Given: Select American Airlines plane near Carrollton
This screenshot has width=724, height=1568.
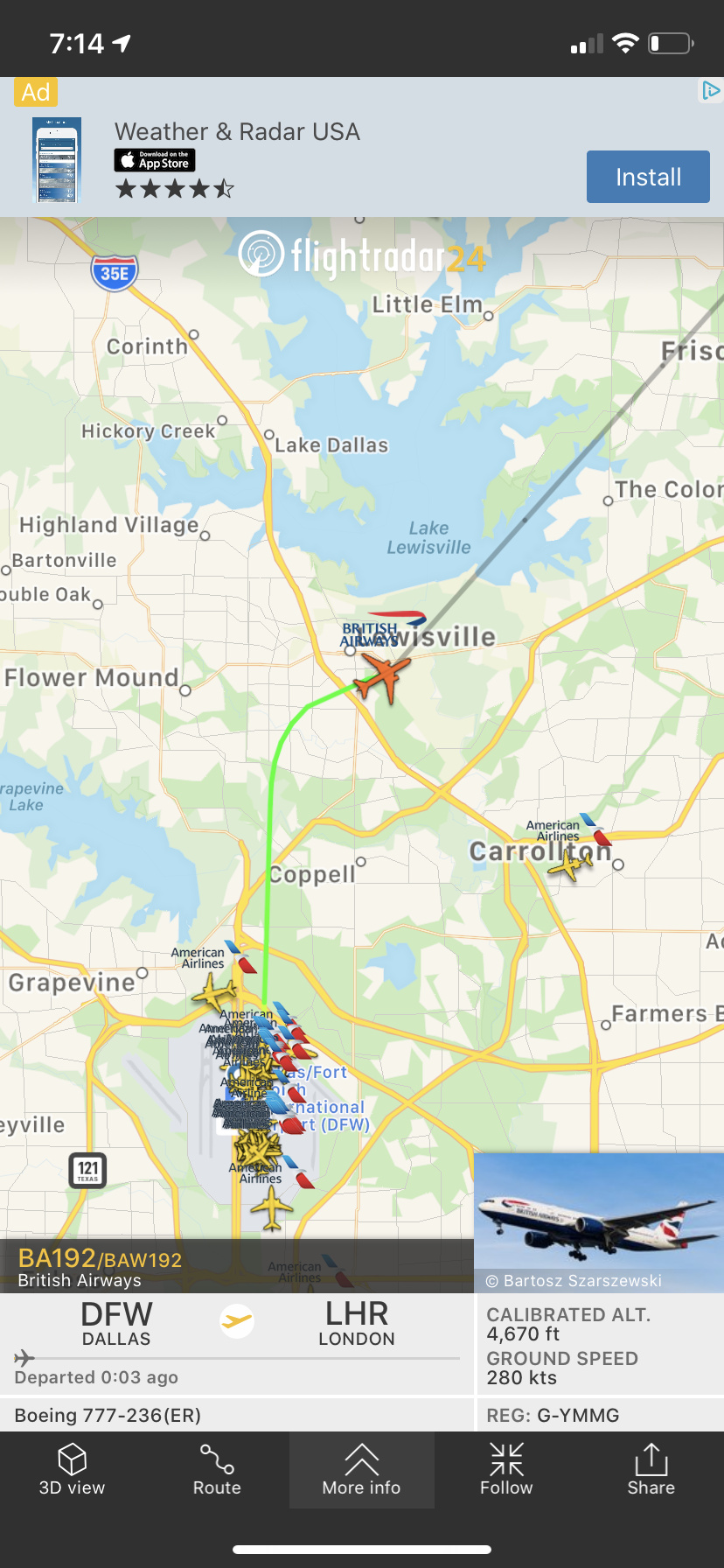Looking at the screenshot, I should 570,865.
